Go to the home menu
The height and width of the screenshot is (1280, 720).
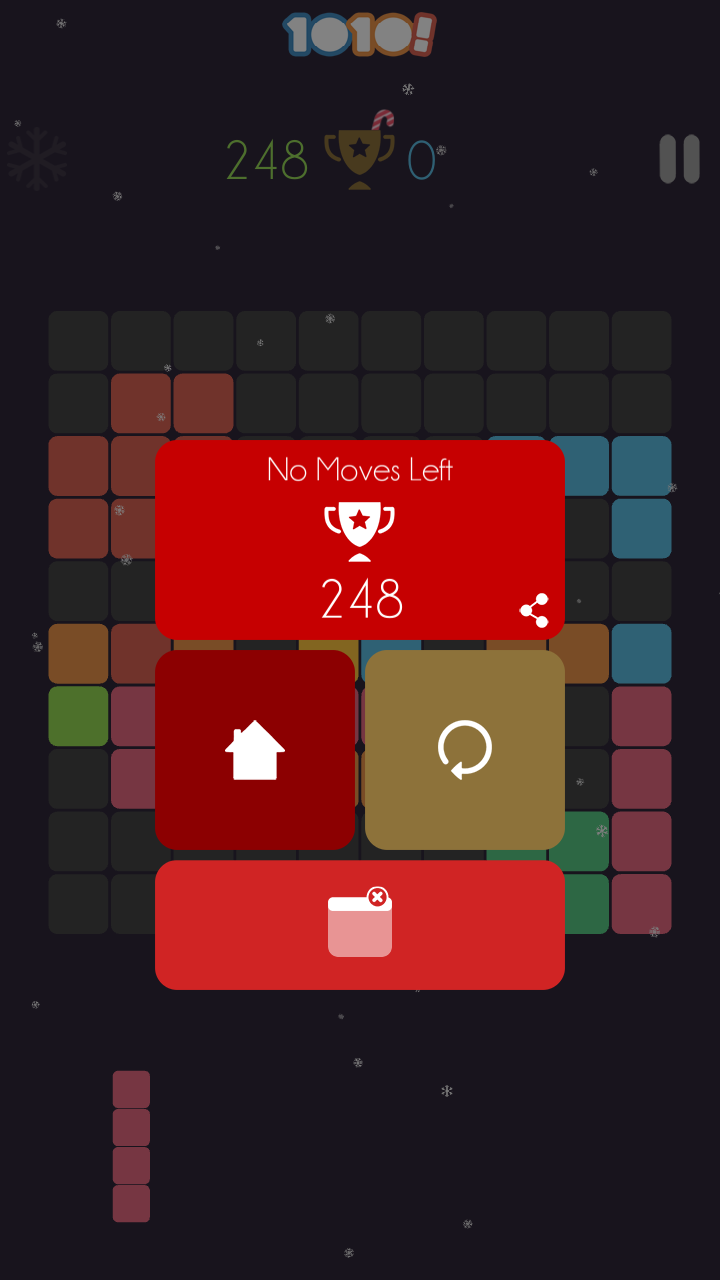tap(255, 750)
